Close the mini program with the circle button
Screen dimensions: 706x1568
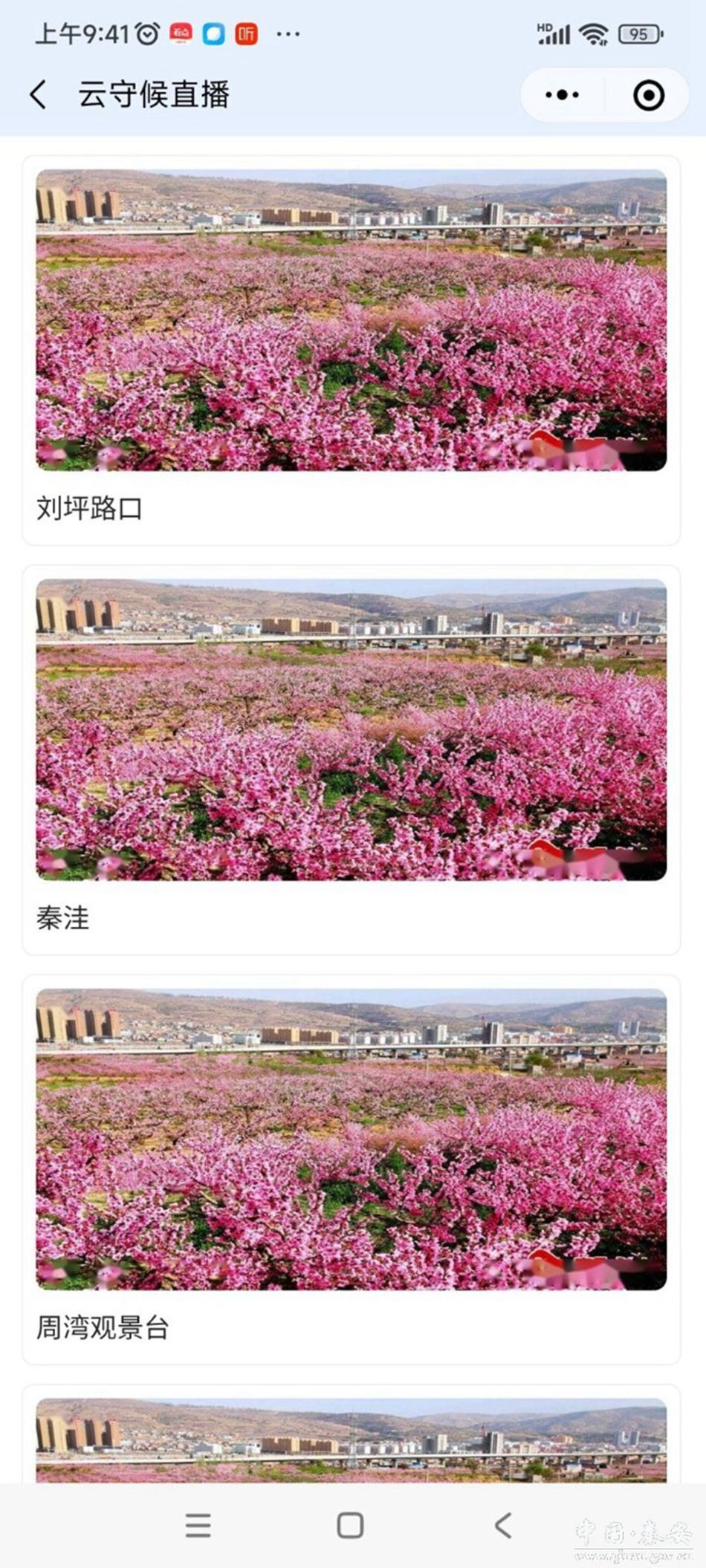coord(648,95)
